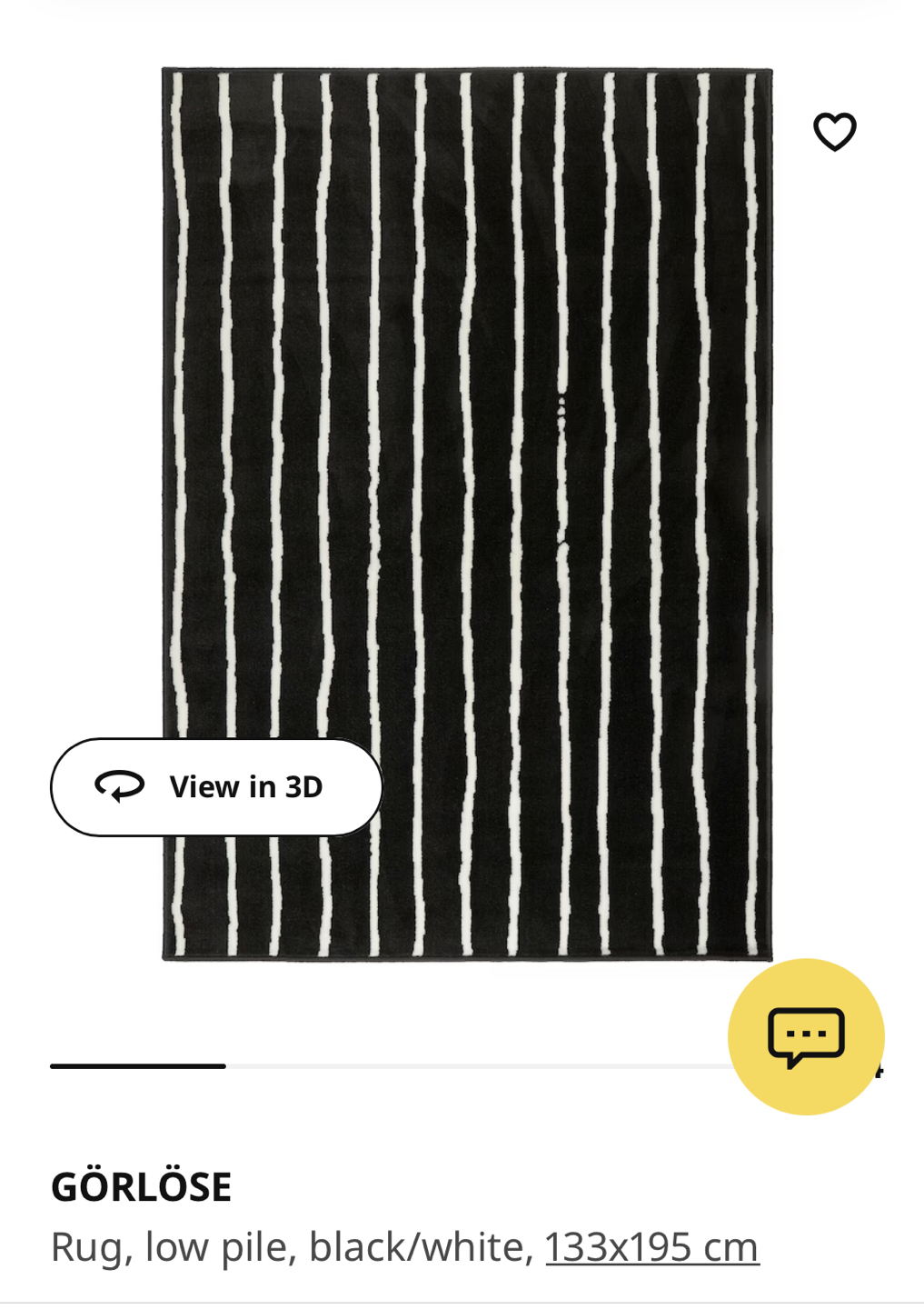The height and width of the screenshot is (1309, 924).
Task: Save GÖRLÖSE rug to favourites
Action: 834,132
